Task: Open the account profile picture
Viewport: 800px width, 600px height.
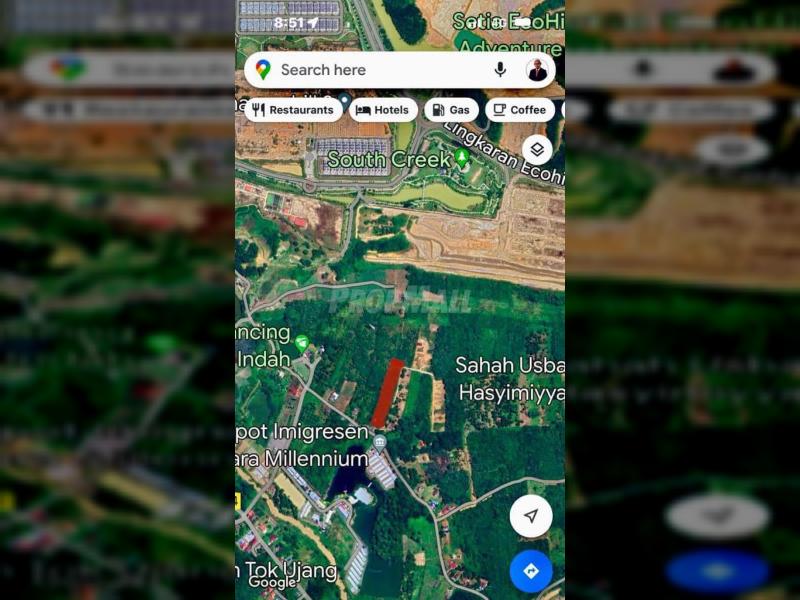Action: pyautogui.click(x=537, y=70)
